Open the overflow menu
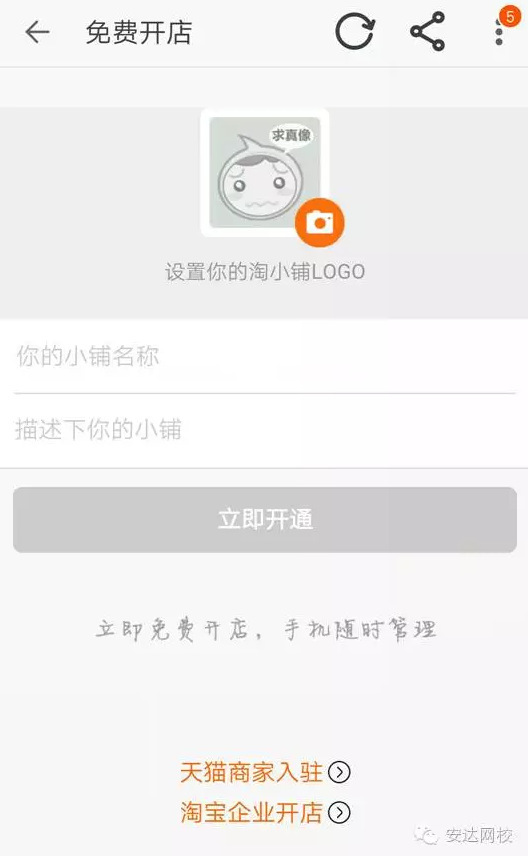This screenshot has width=528, height=856. pyautogui.click(x=499, y=32)
